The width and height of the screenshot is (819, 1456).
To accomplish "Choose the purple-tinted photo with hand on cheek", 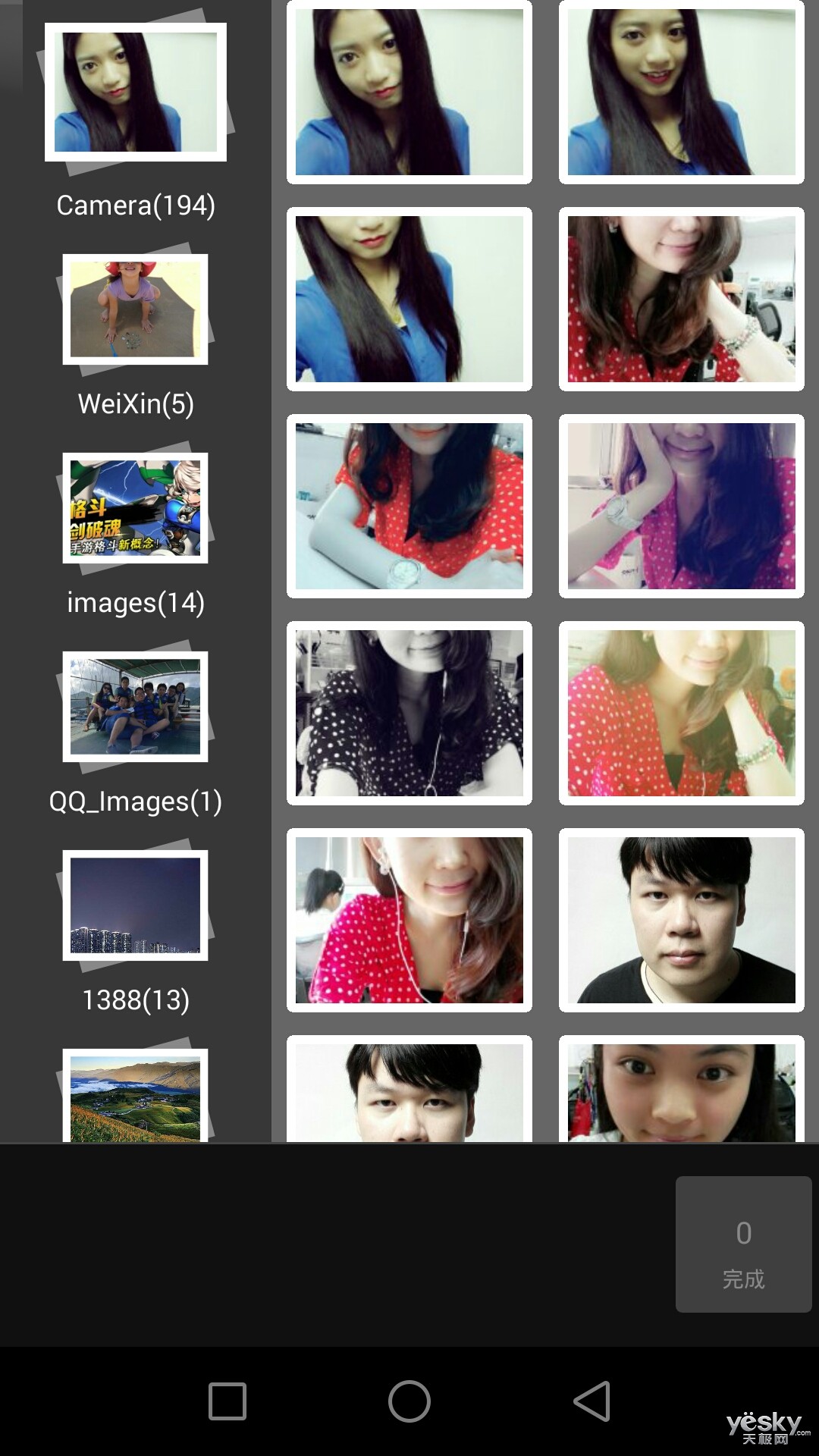I will point(681,506).
